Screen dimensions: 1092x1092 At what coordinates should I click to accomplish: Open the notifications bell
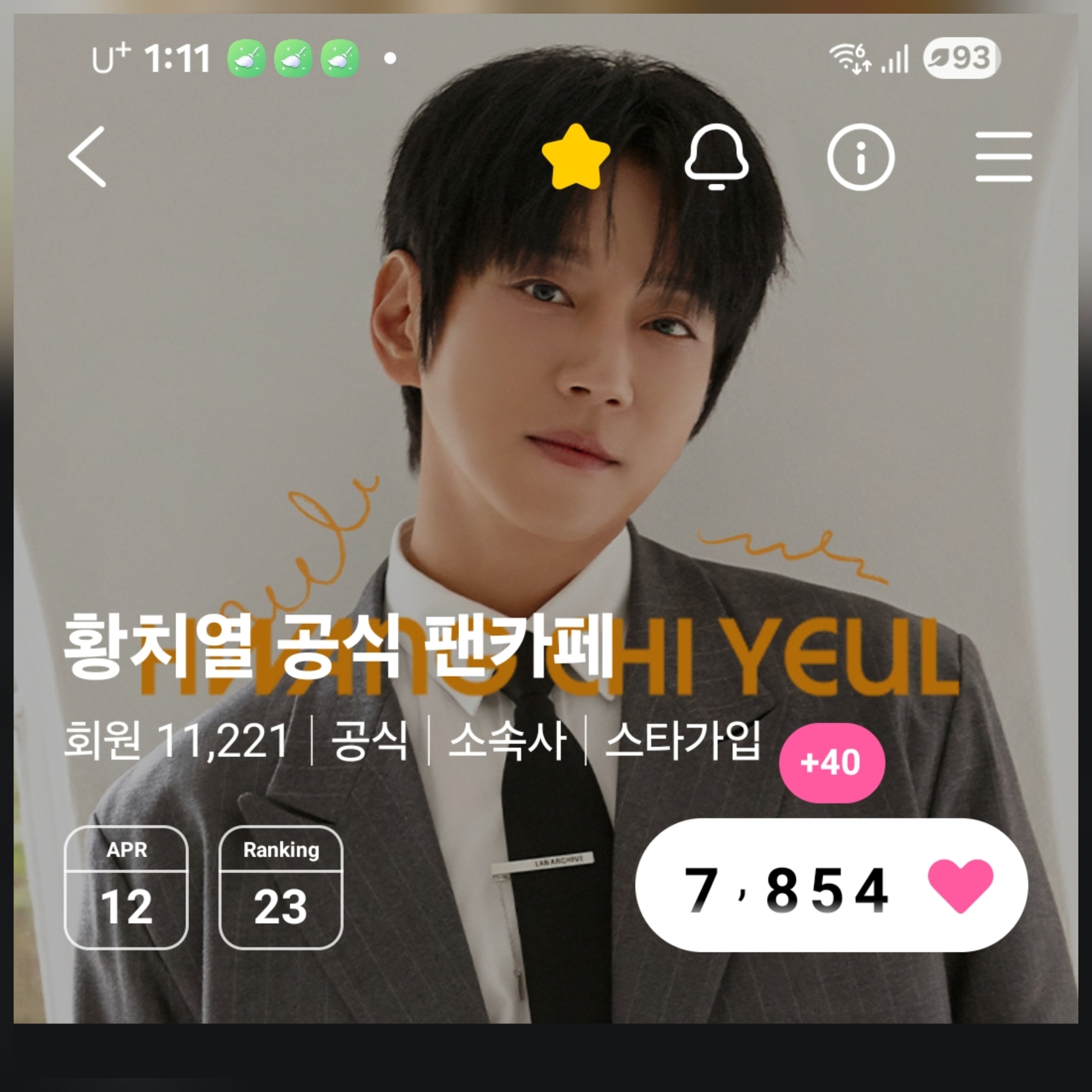716,156
